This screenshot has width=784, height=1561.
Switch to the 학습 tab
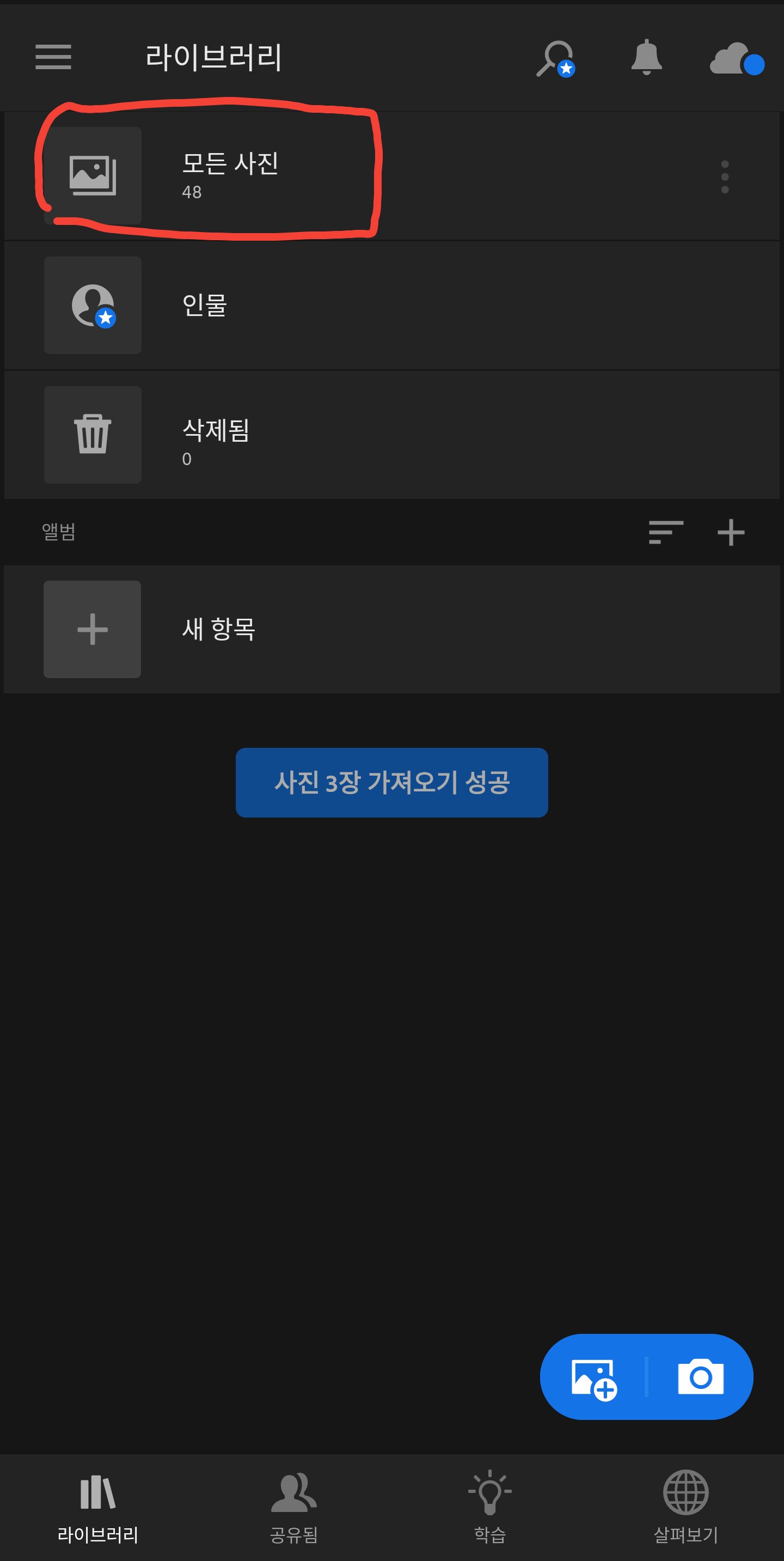[489, 1507]
